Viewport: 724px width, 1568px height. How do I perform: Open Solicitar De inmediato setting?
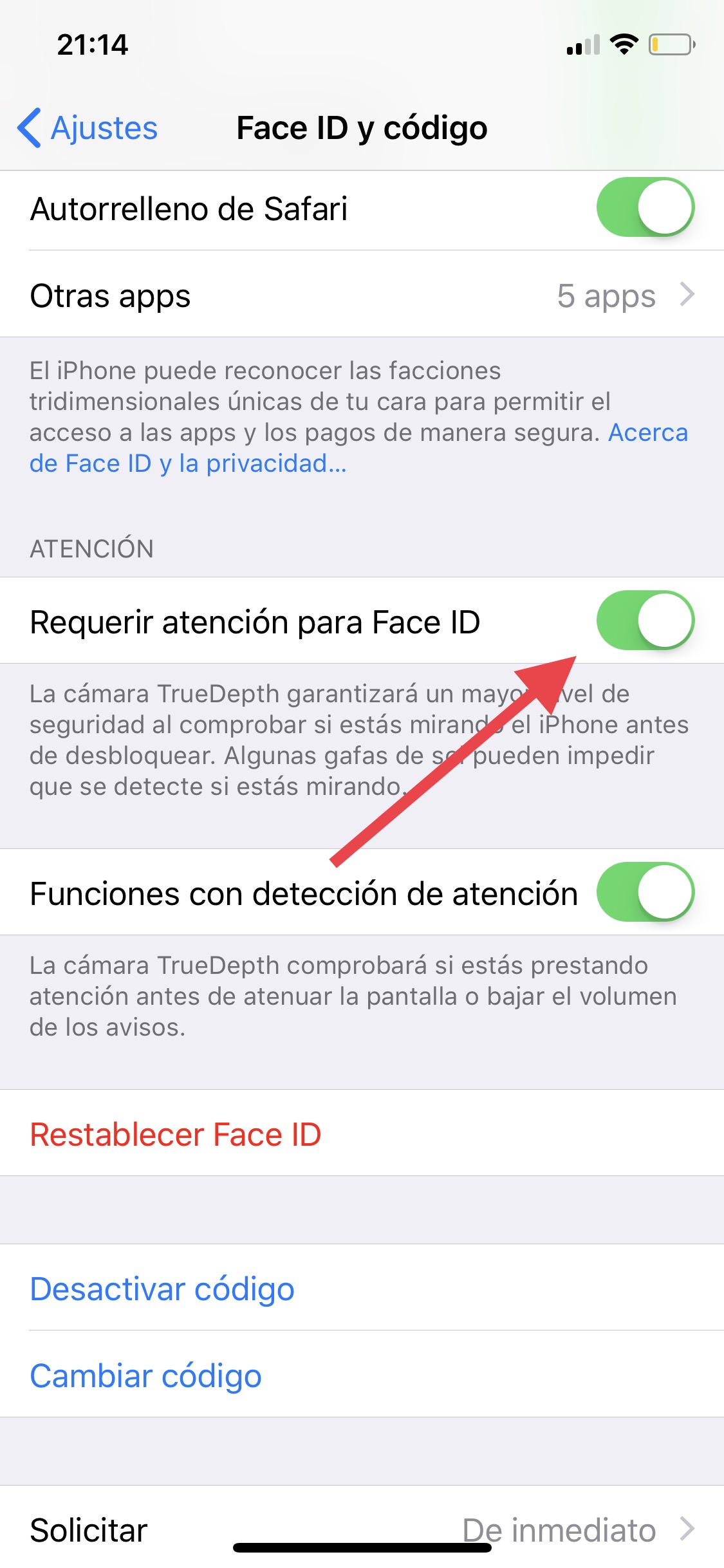click(x=362, y=1529)
